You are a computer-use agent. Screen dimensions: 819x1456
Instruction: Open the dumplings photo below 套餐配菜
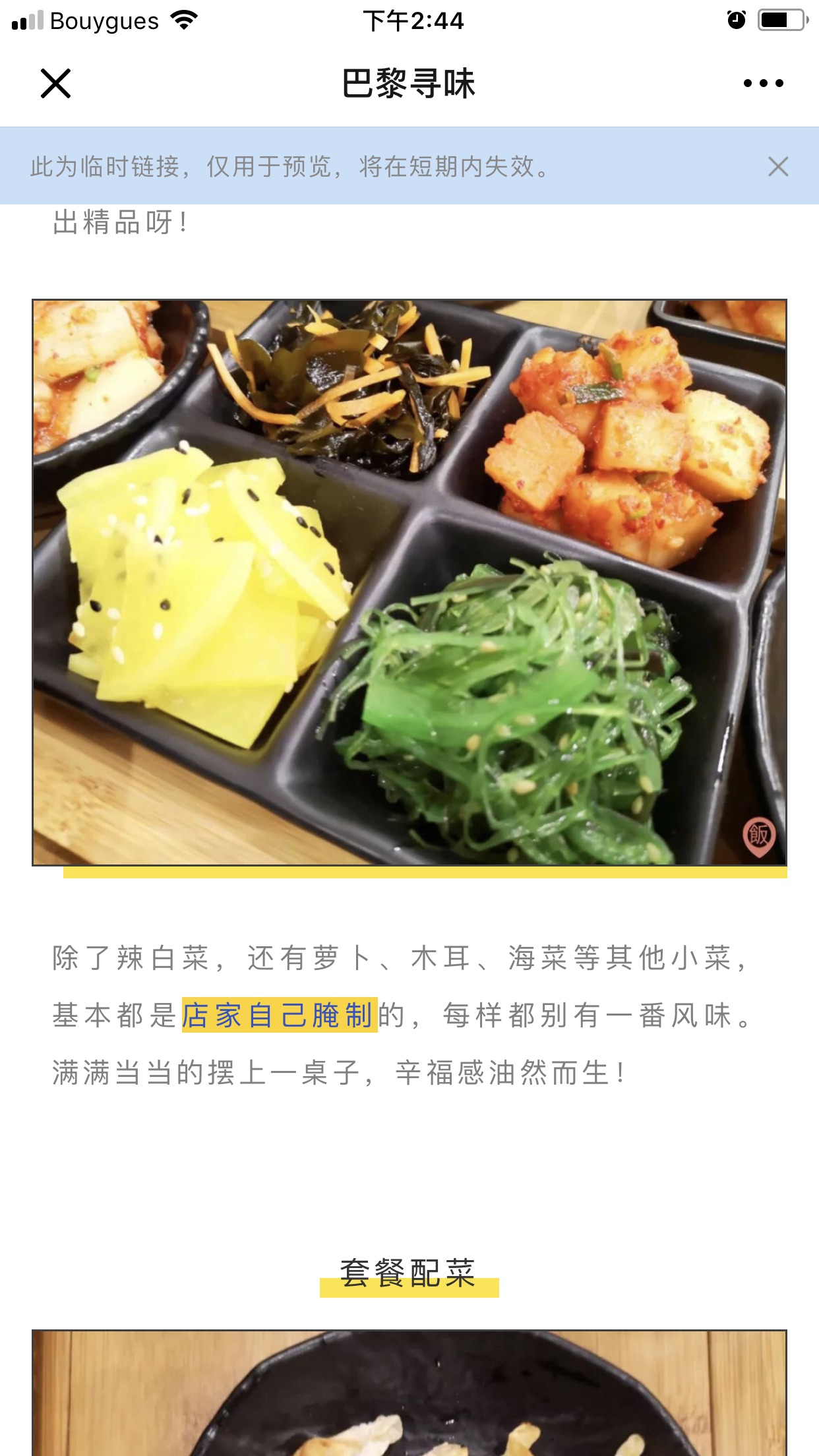pyautogui.click(x=409, y=1395)
